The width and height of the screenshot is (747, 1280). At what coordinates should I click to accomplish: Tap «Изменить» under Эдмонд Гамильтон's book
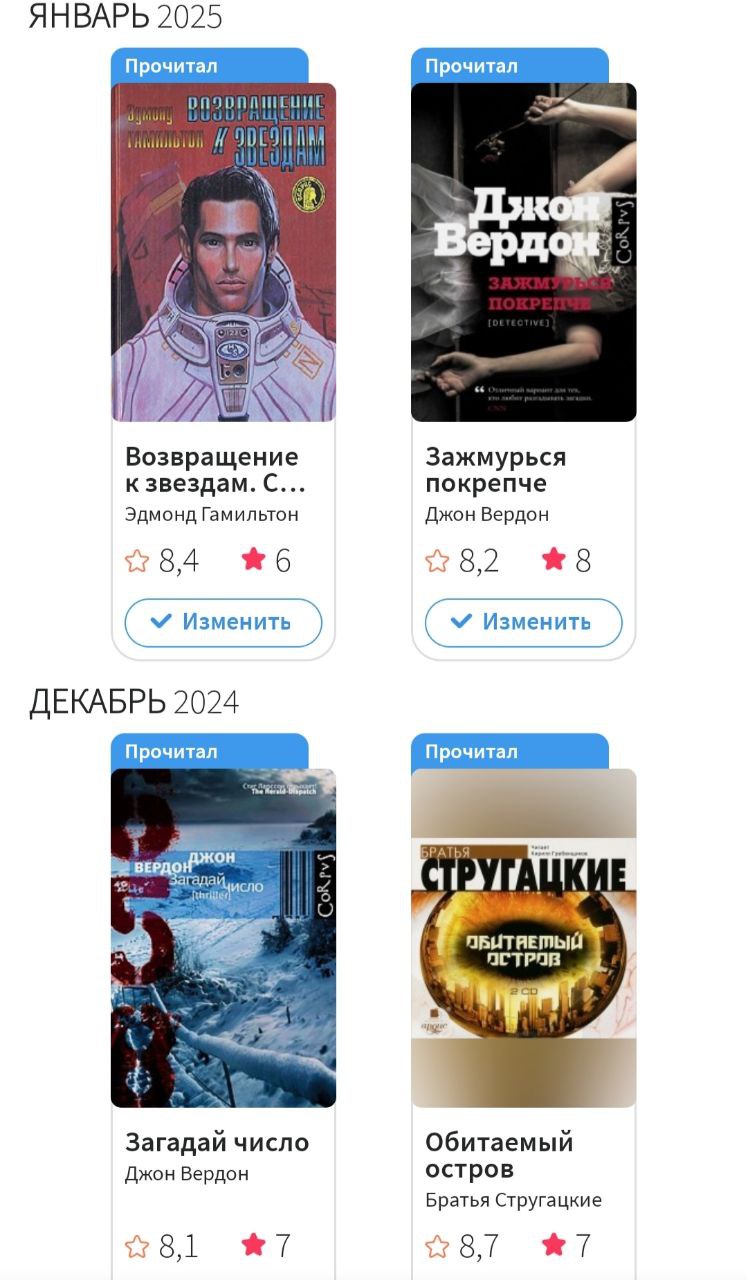[x=223, y=622]
